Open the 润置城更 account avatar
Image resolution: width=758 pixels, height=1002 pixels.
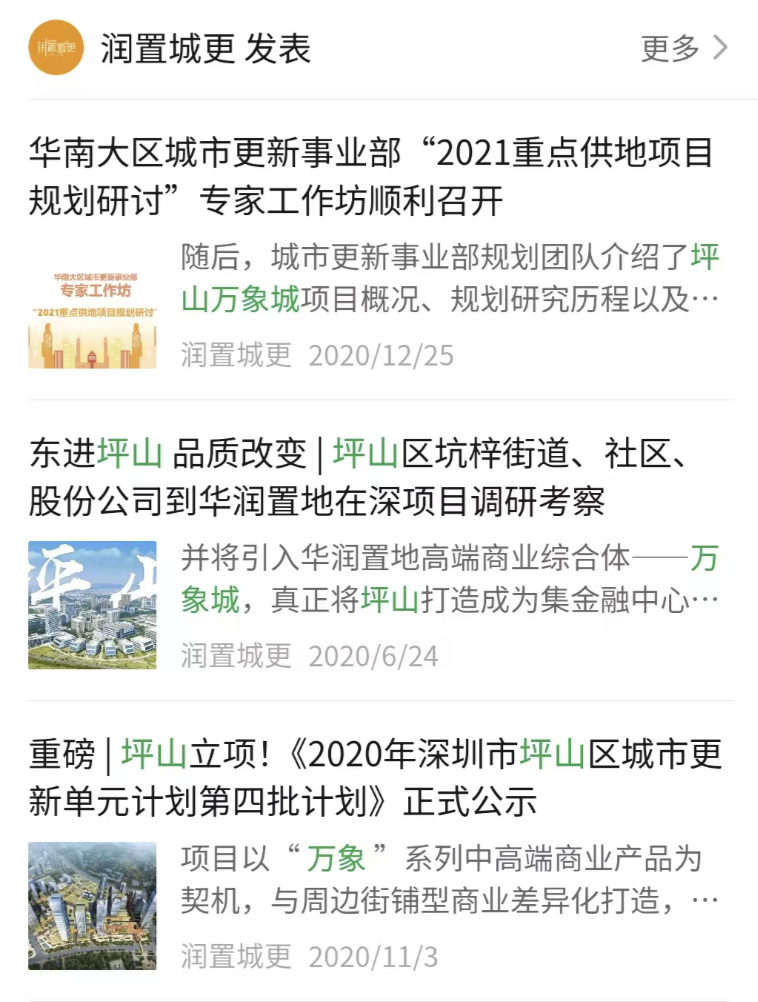[56, 47]
